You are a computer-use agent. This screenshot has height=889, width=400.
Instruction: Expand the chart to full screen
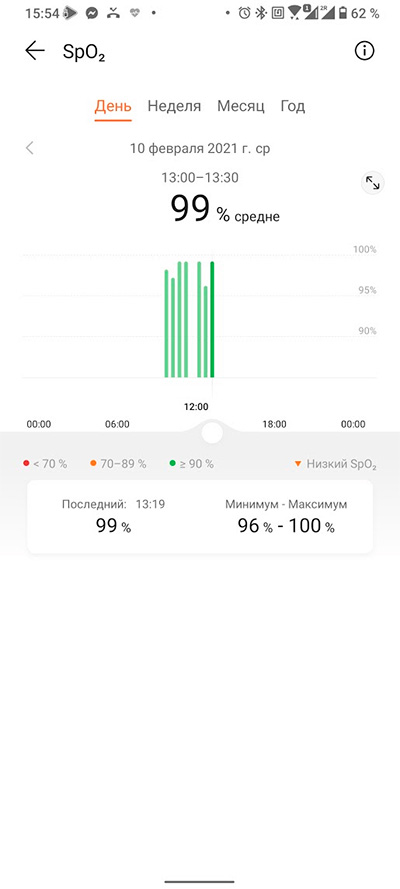(x=372, y=183)
